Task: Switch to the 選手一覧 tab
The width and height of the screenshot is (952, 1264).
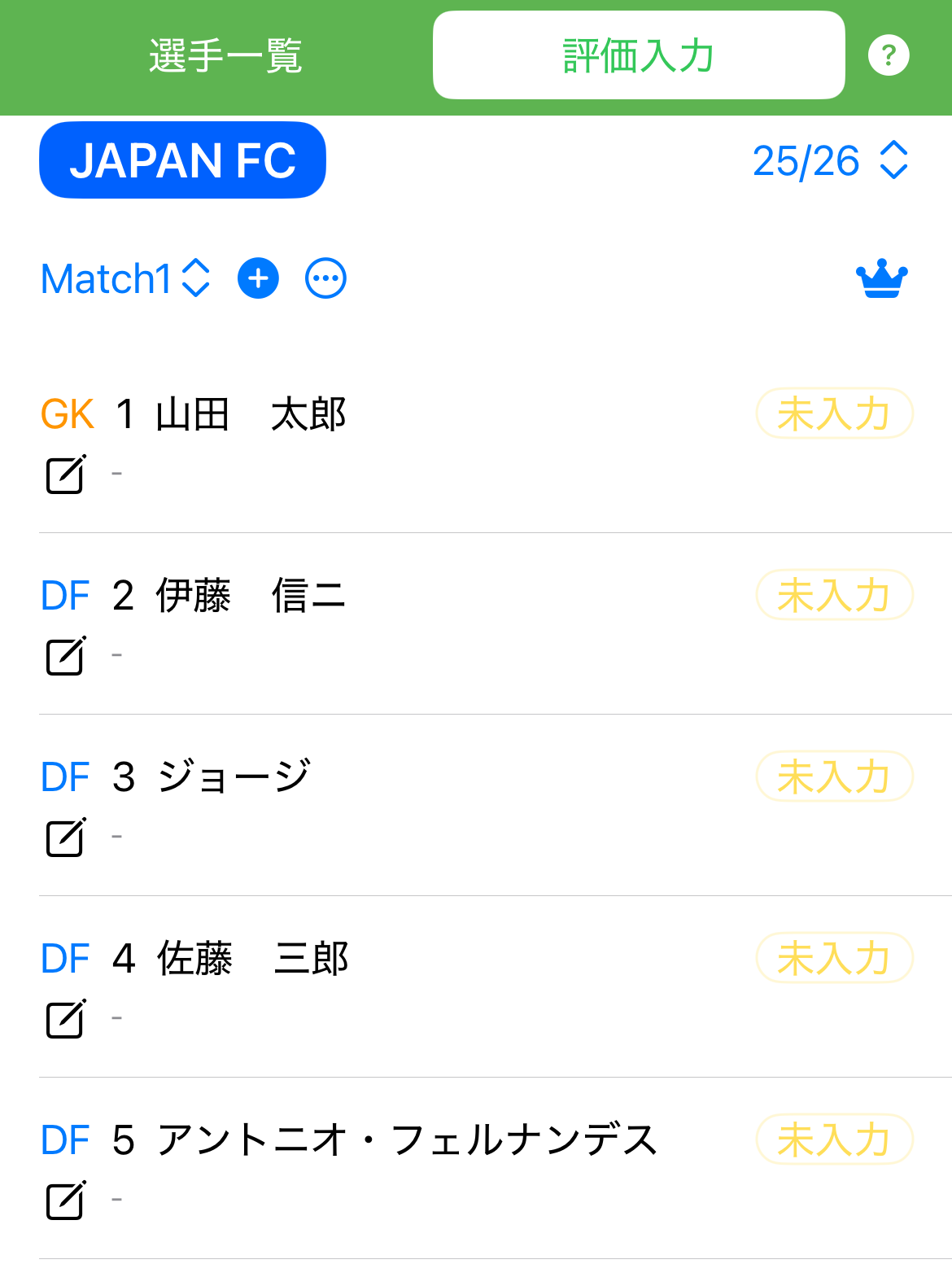Action: coord(225,56)
